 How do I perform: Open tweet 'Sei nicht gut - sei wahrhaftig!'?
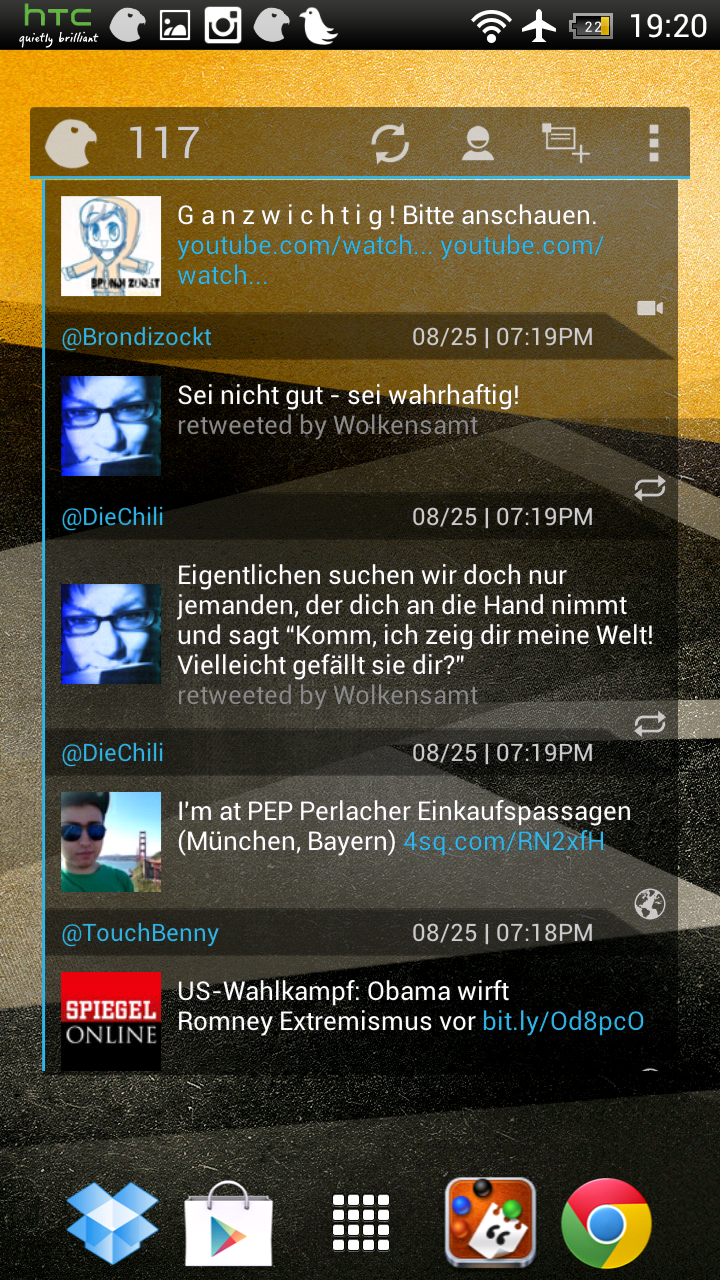[348, 395]
